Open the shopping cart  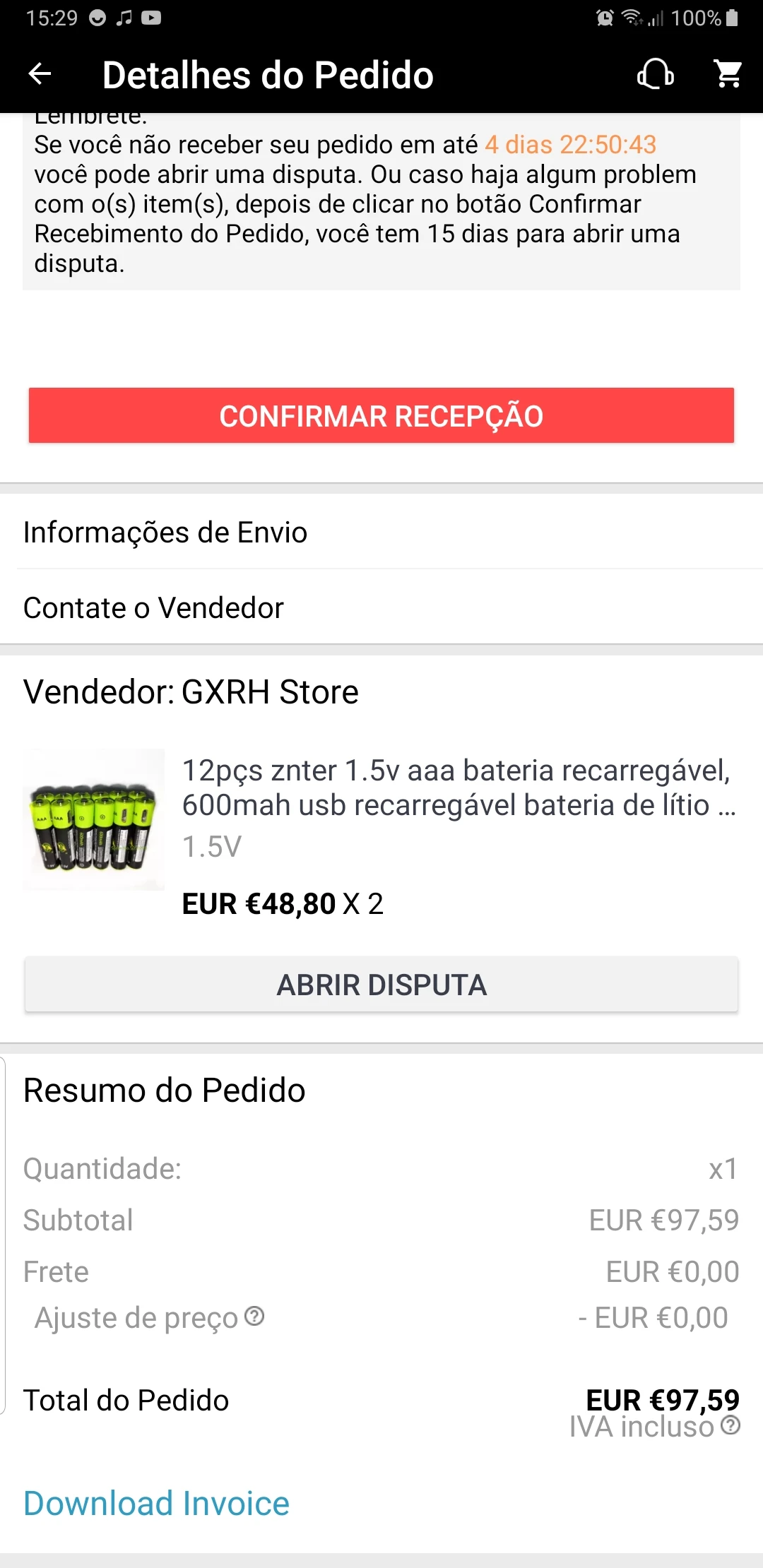tap(728, 73)
